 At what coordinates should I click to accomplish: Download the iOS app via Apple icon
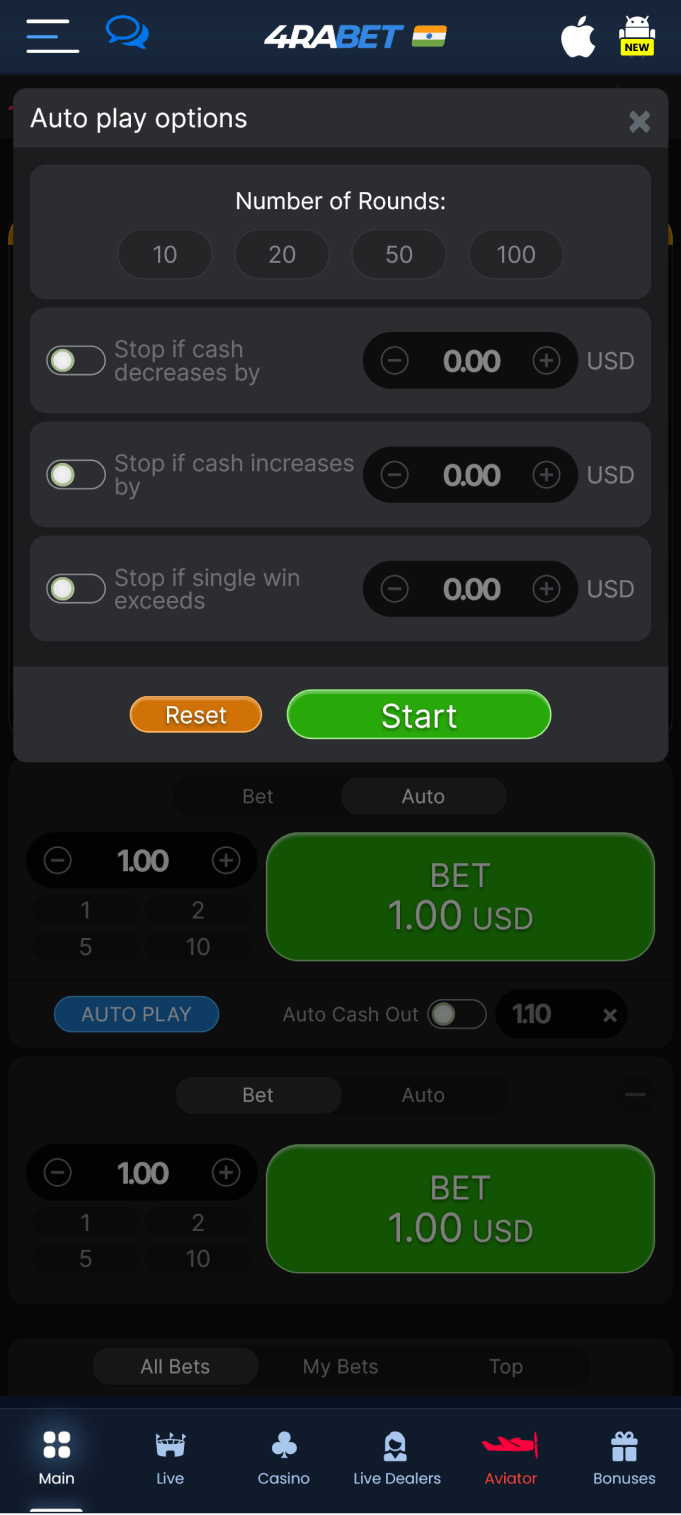[578, 37]
